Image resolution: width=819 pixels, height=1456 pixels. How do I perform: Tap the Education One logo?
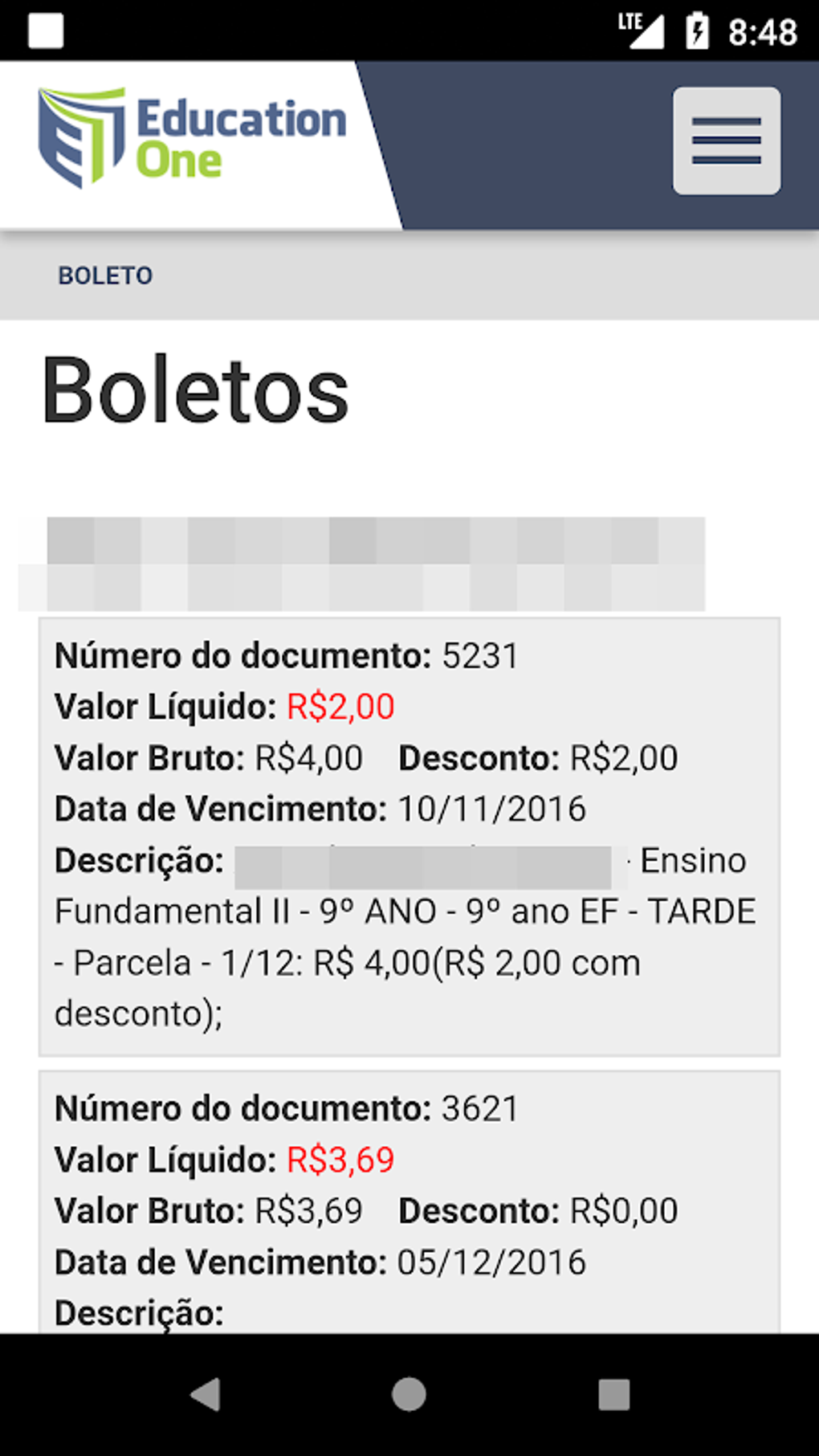(x=193, y=138)
